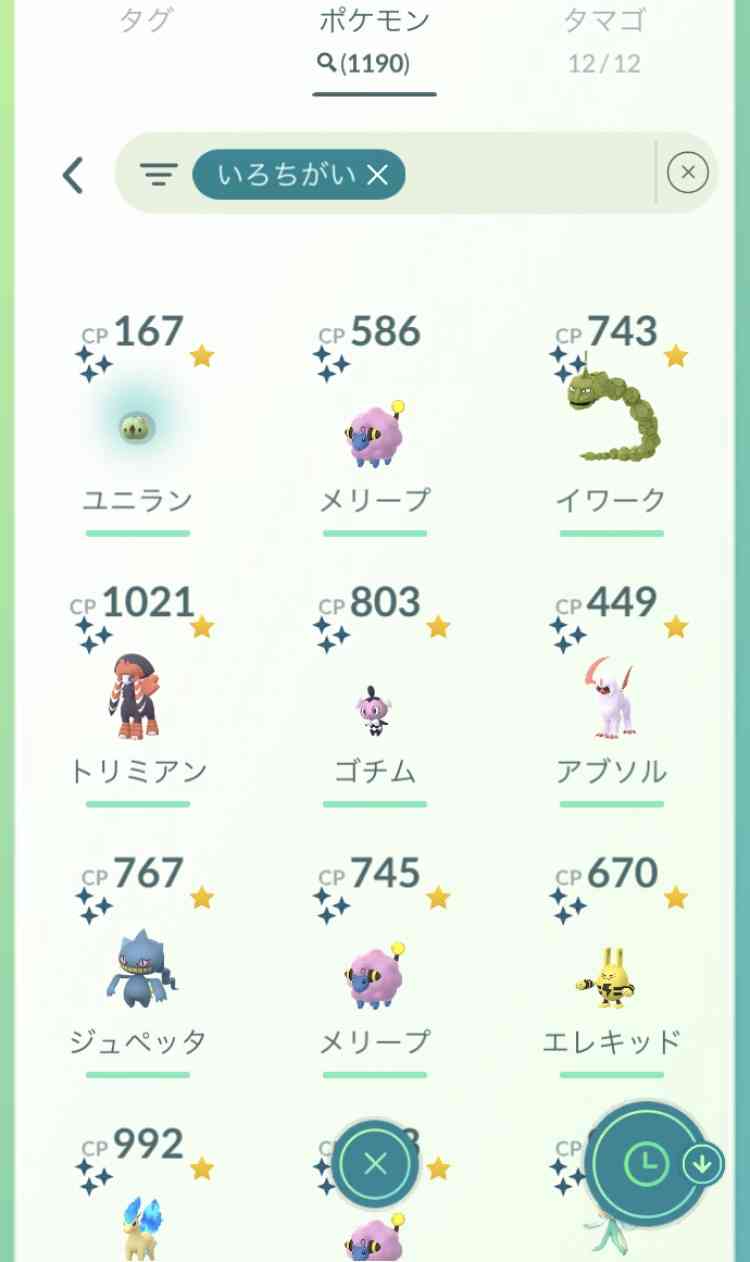
Task: Open the search filter options icon
Action: [158, 175]
